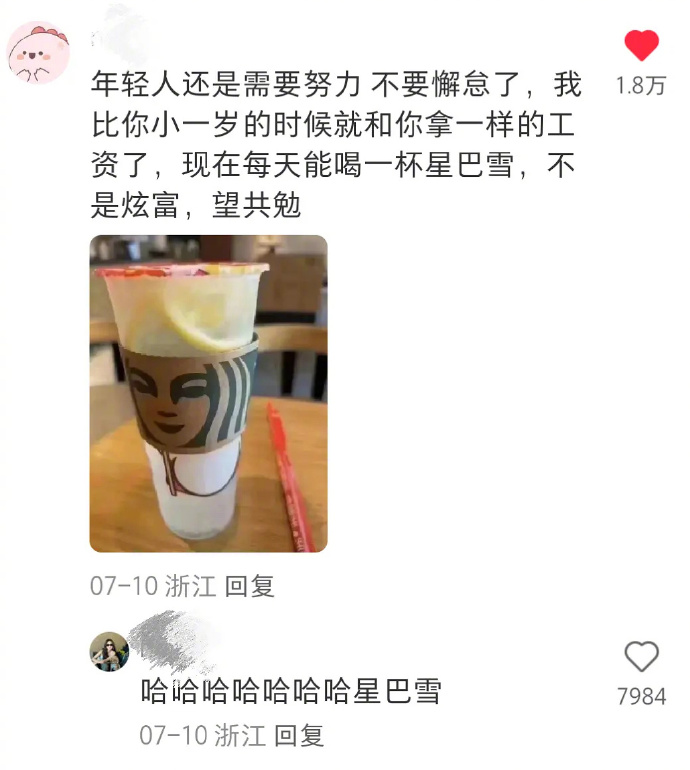Open the Starbucks cup photo in the comment
This screenshot has height=770, width=690.
pyautogui.click(x=208, y=393)
